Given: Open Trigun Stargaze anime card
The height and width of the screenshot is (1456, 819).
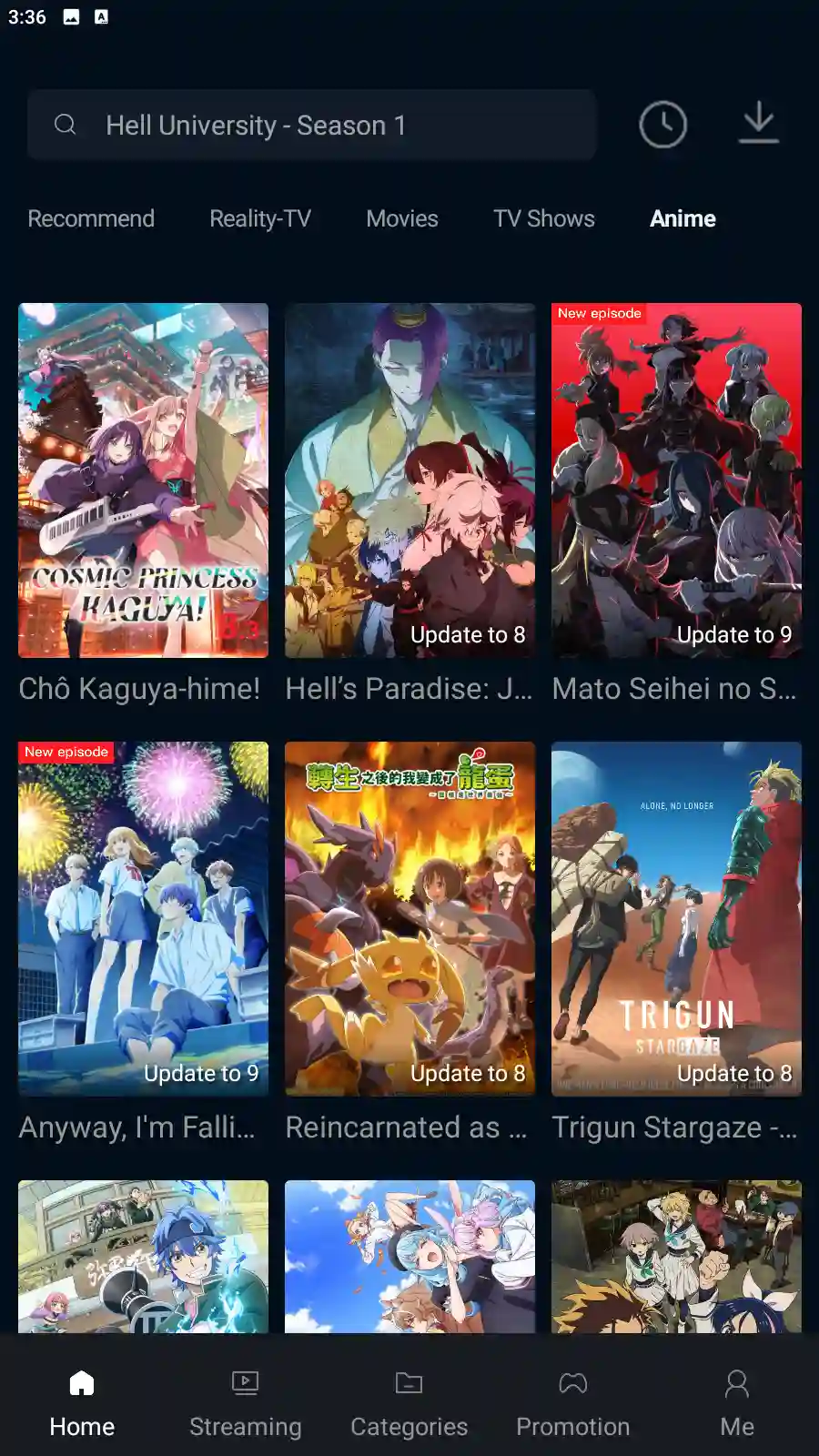Looking at the screenshot, I should coord(676,919).
